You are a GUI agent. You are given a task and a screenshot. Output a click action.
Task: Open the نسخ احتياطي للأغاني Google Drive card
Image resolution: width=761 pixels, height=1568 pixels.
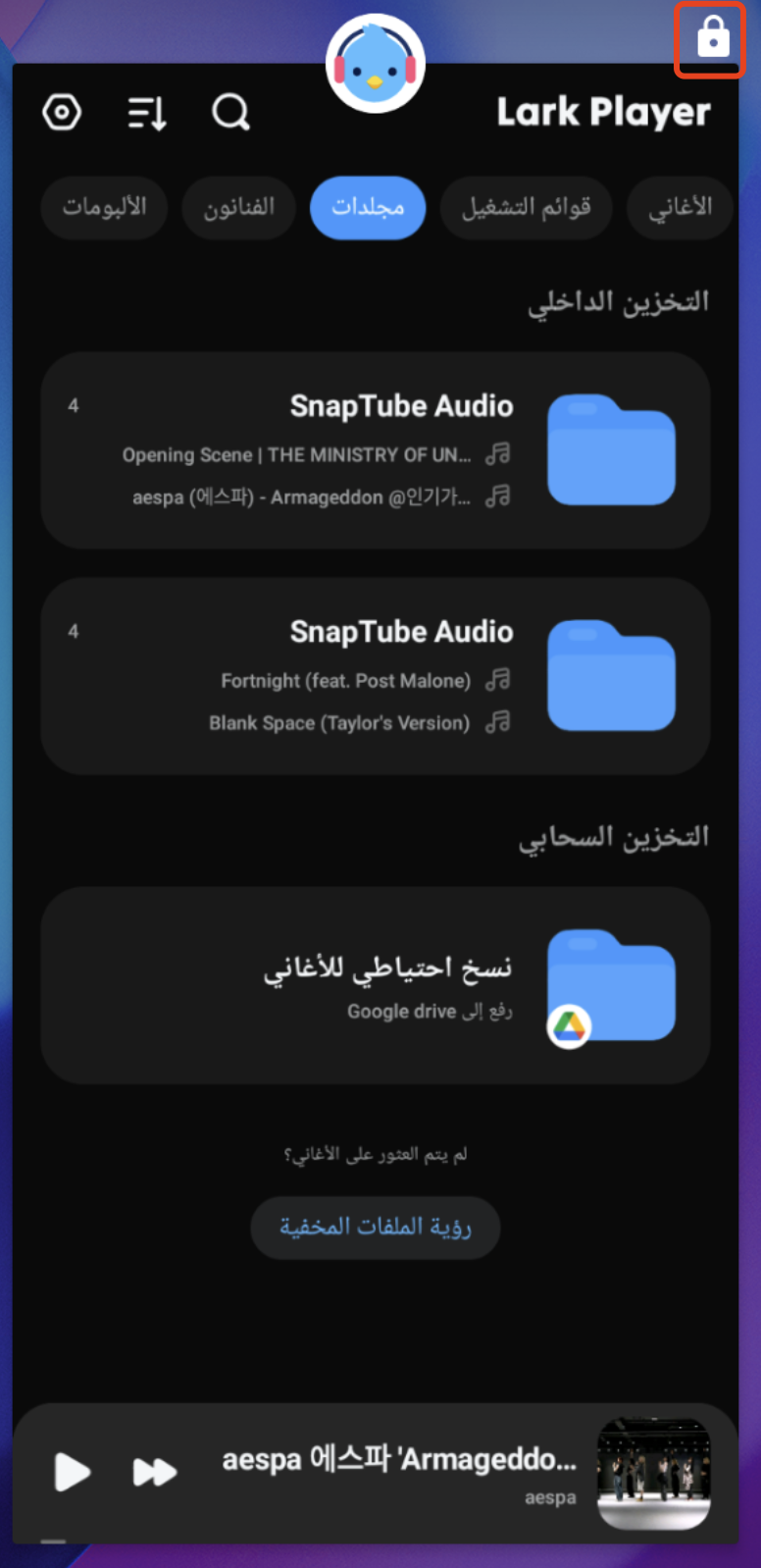tap(375, 985)
